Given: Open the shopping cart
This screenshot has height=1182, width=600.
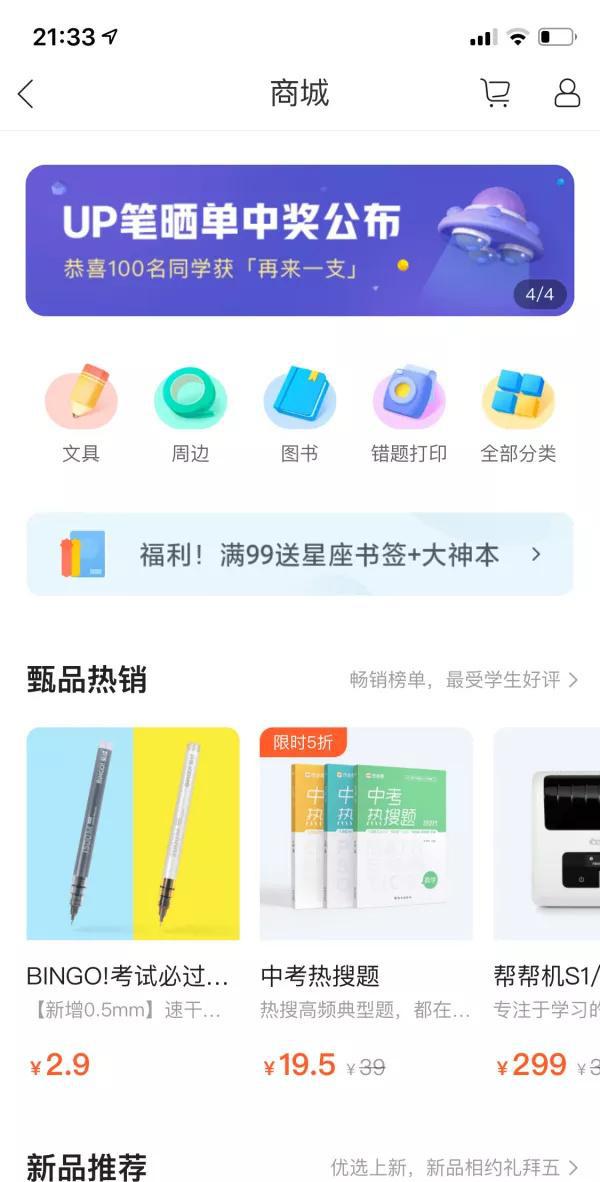Looking at the screenshot, I should click(x=495, y=93).
